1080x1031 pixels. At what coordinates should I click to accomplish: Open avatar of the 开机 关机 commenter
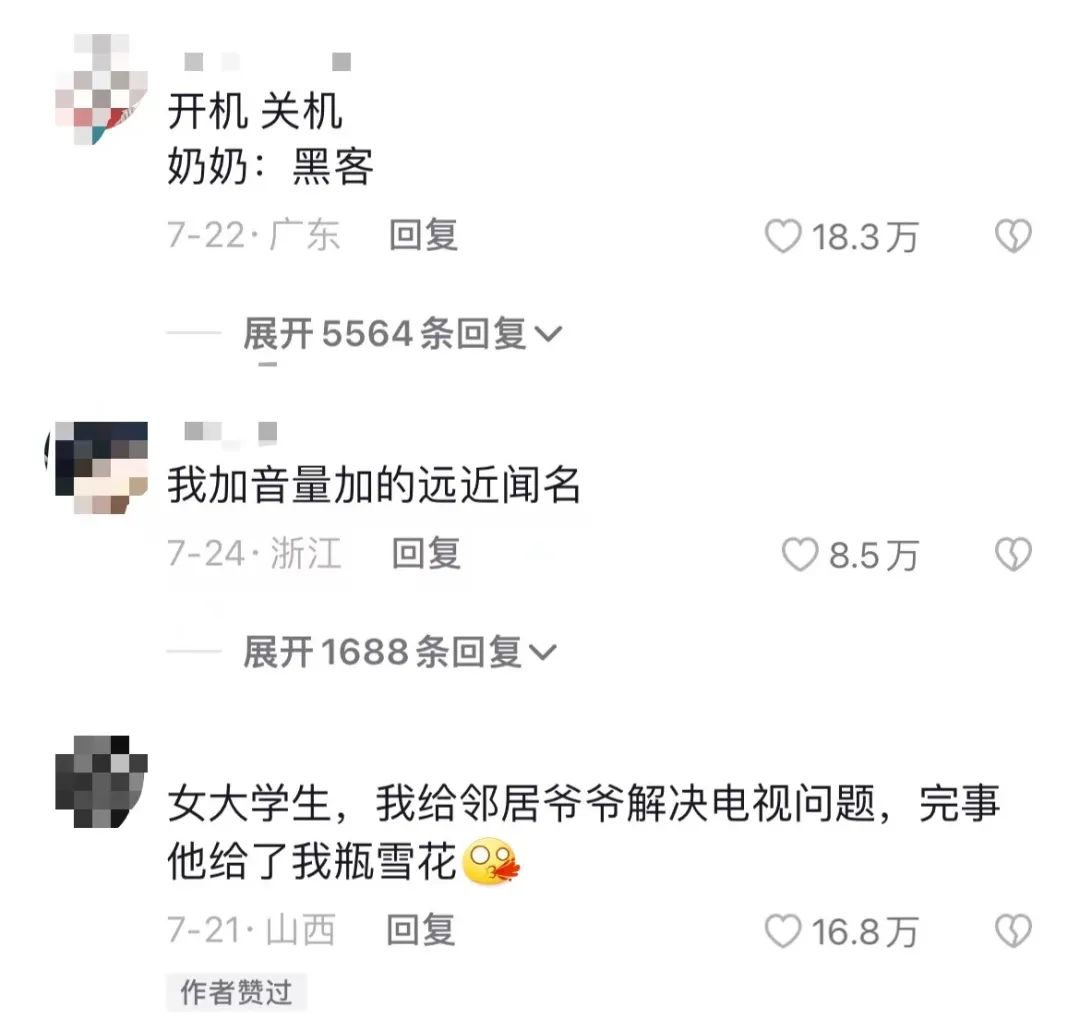pos(101,90)
